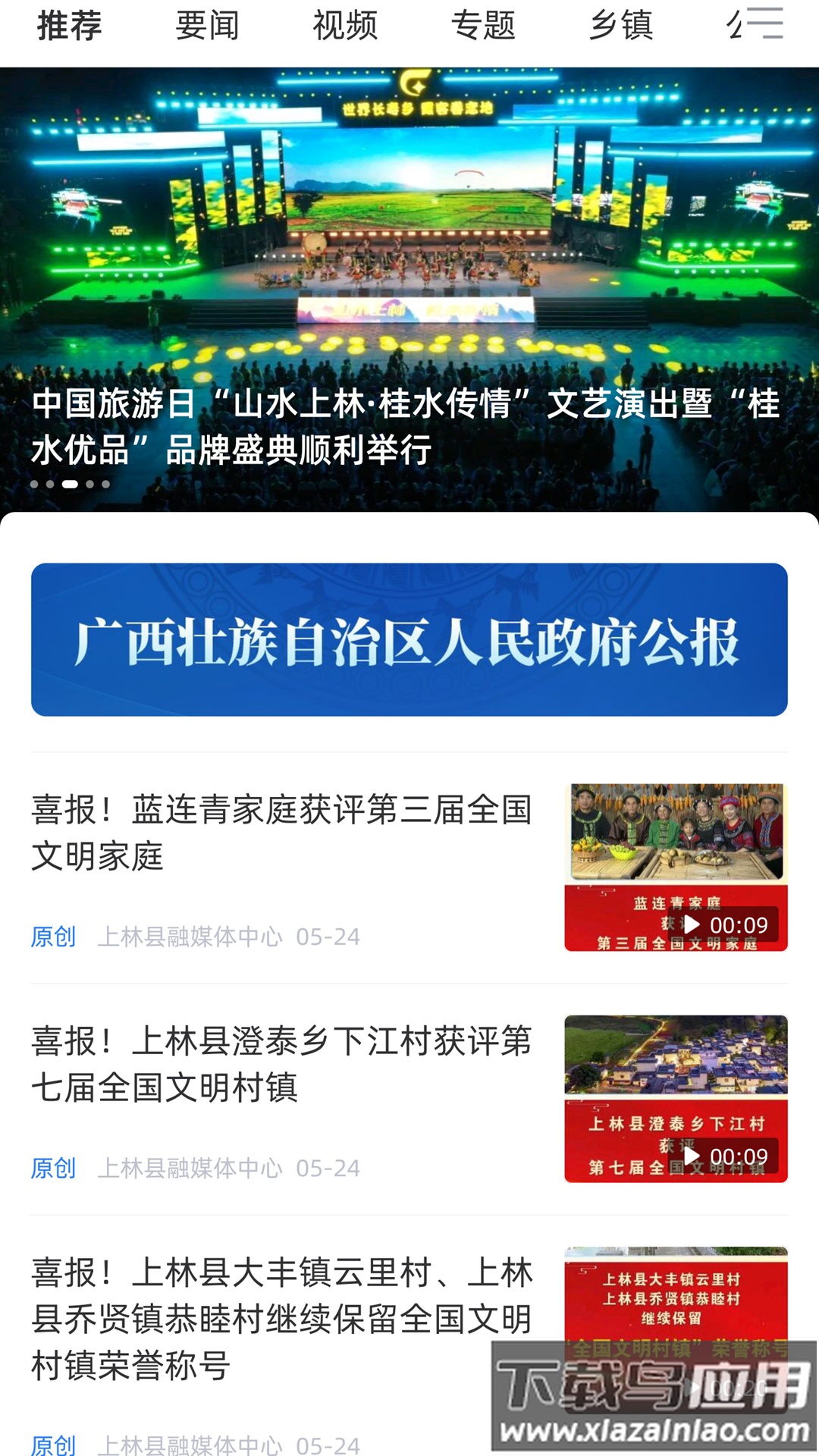Select the 专题 tab
Viewport: 819px width, 1456px height.
coord(483,26)
